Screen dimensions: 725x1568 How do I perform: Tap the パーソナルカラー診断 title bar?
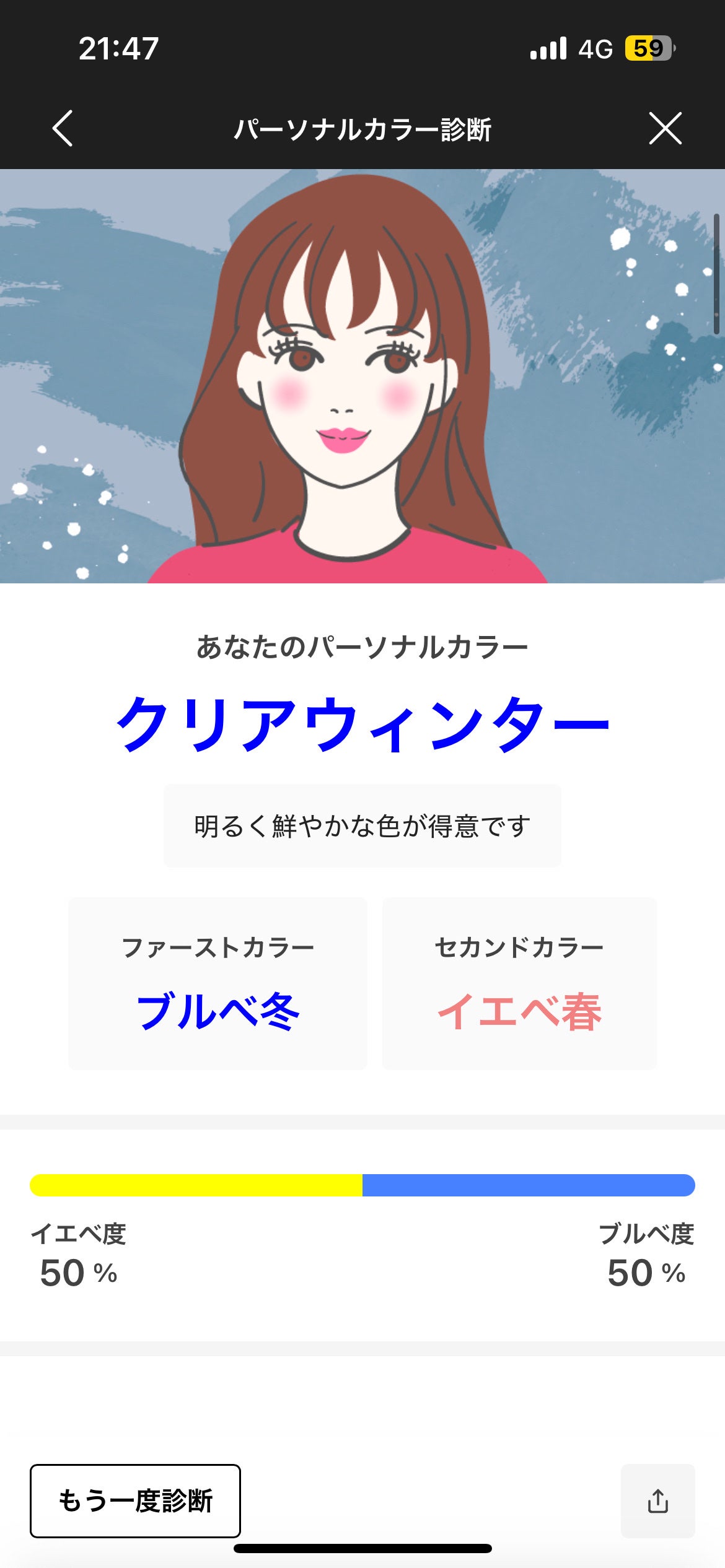pos(362,128)
